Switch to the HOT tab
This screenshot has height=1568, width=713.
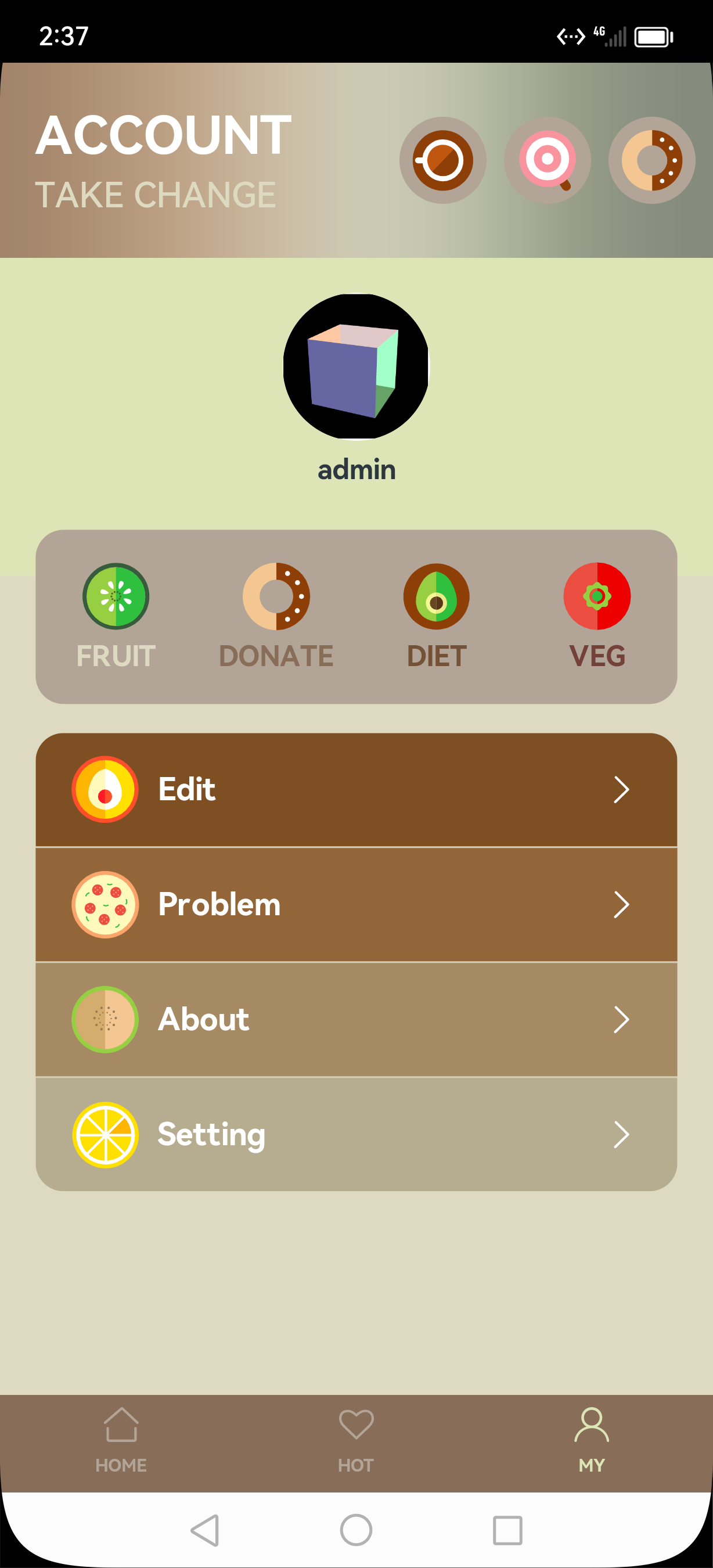[356, 1440]
